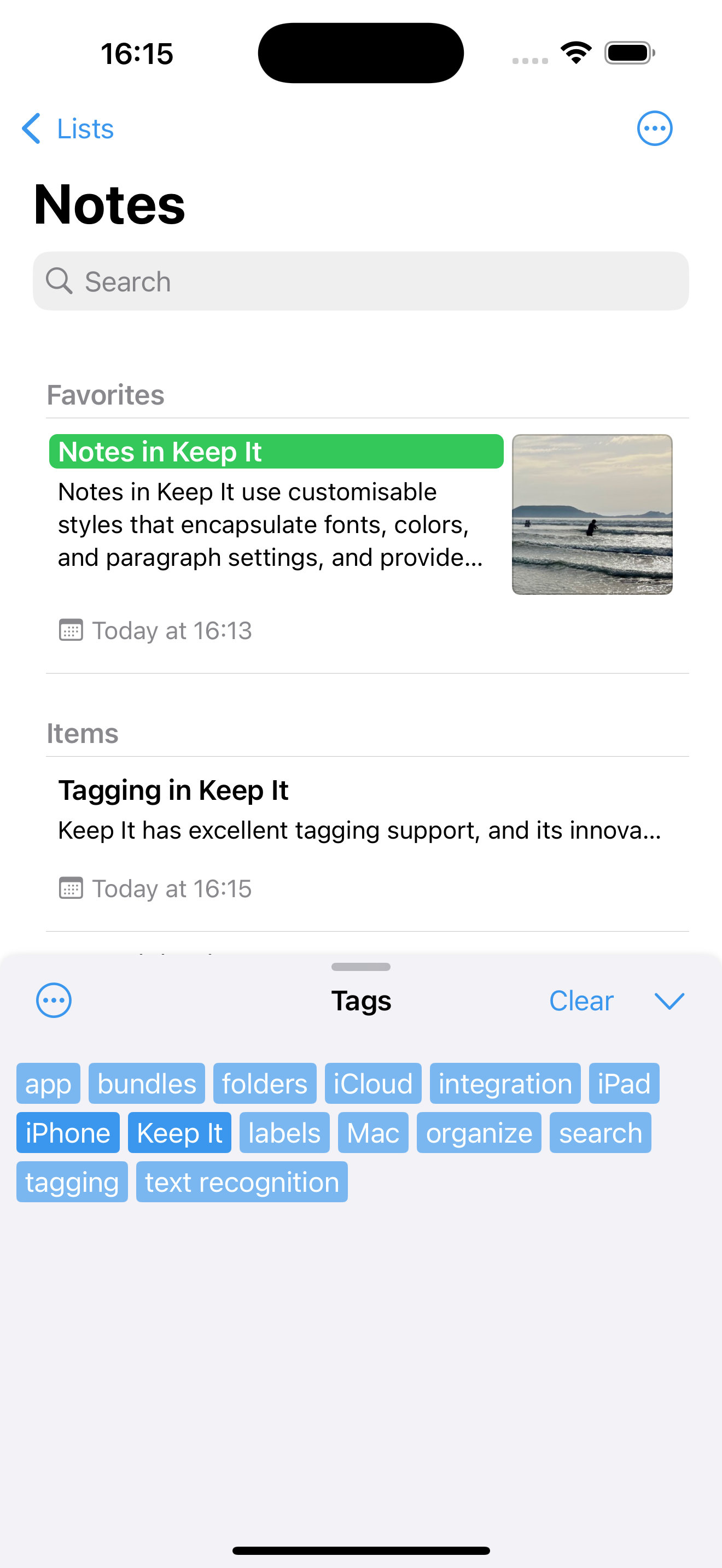The height and width of the screenshot is (1568, 722).
Task: Open the more options menu beside Lists
Action: (654, 128)
